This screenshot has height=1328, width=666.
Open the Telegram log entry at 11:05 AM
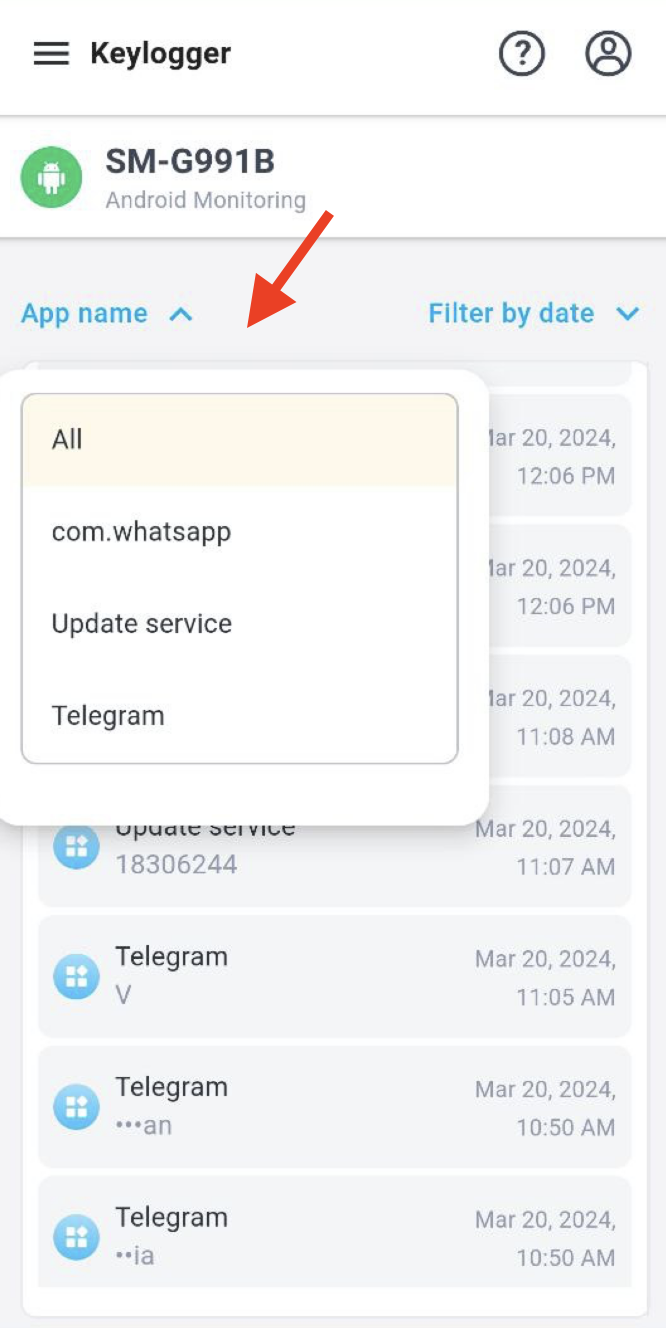pos(334,976)
